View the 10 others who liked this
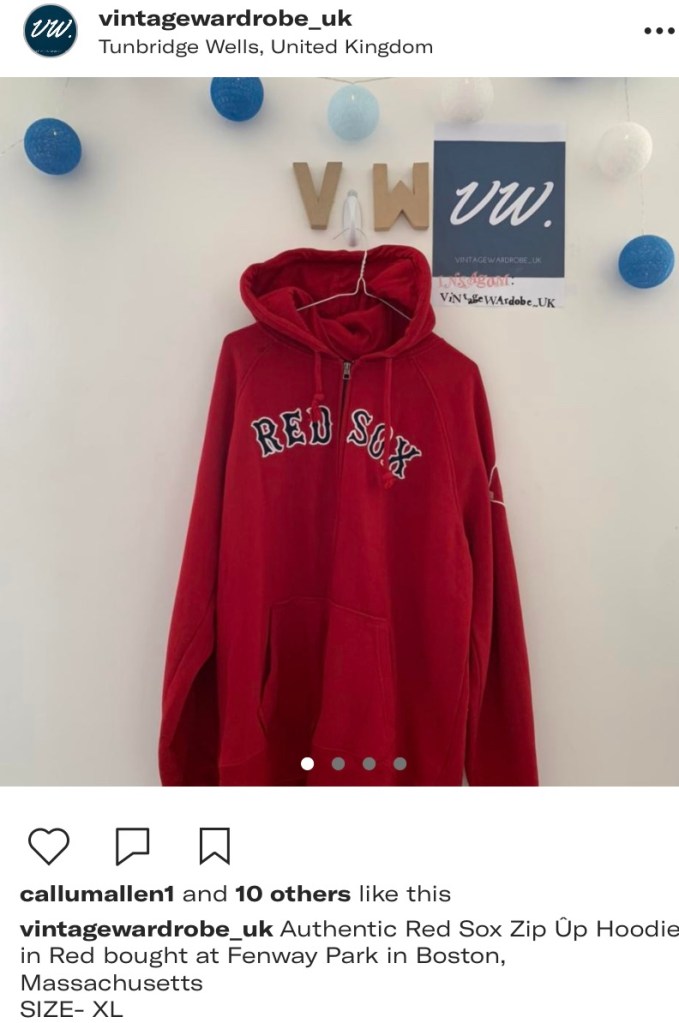This screenshot has width=679, height=1023. tap(292, 893)
